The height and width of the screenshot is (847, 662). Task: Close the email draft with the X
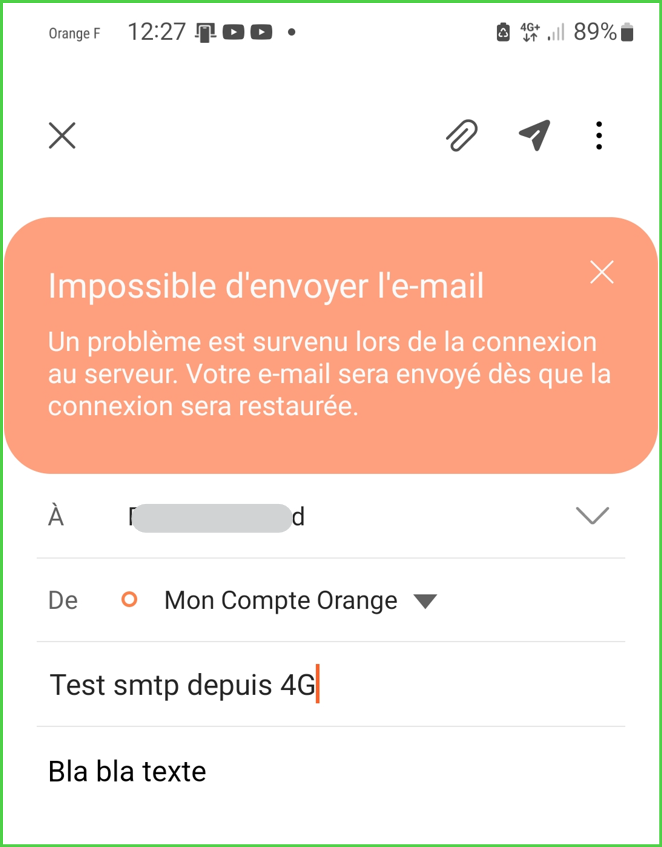(x=62, y=135)
